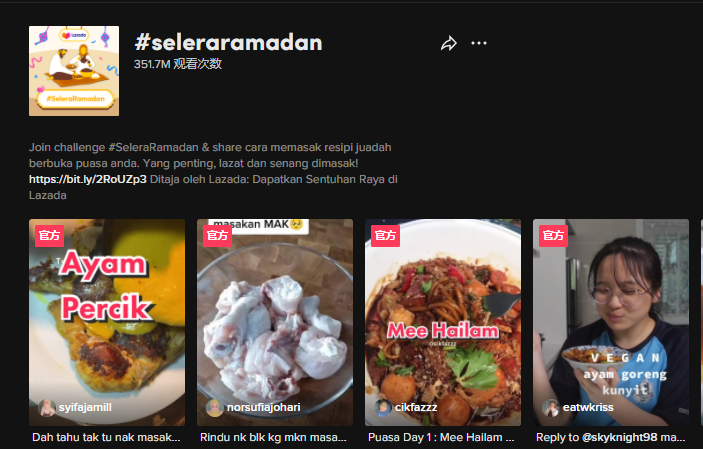Play norsufiajohari's masakan MAK video

click(x=275, y=322)
